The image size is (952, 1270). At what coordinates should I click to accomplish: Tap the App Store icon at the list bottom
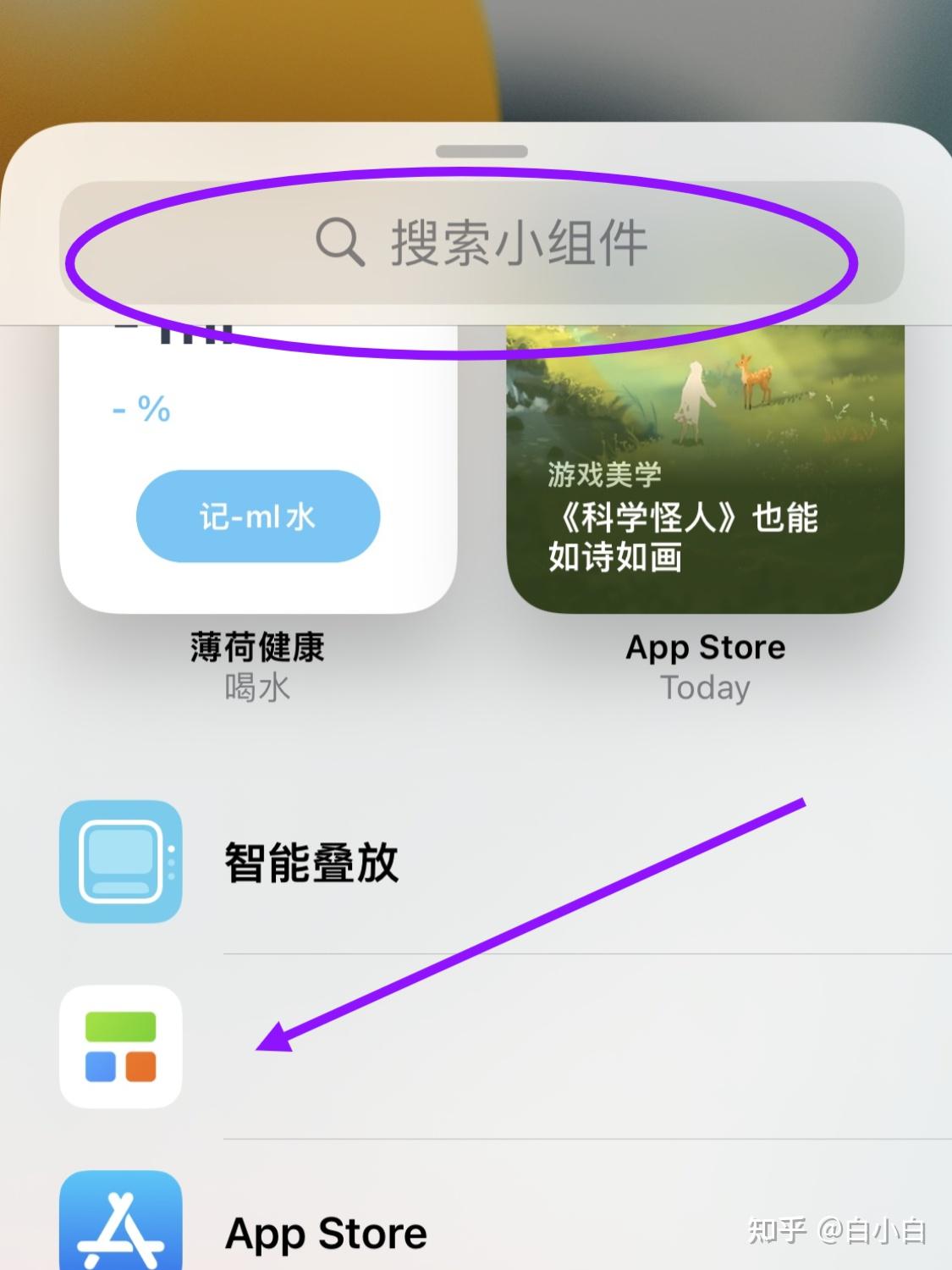(120, 1225)
